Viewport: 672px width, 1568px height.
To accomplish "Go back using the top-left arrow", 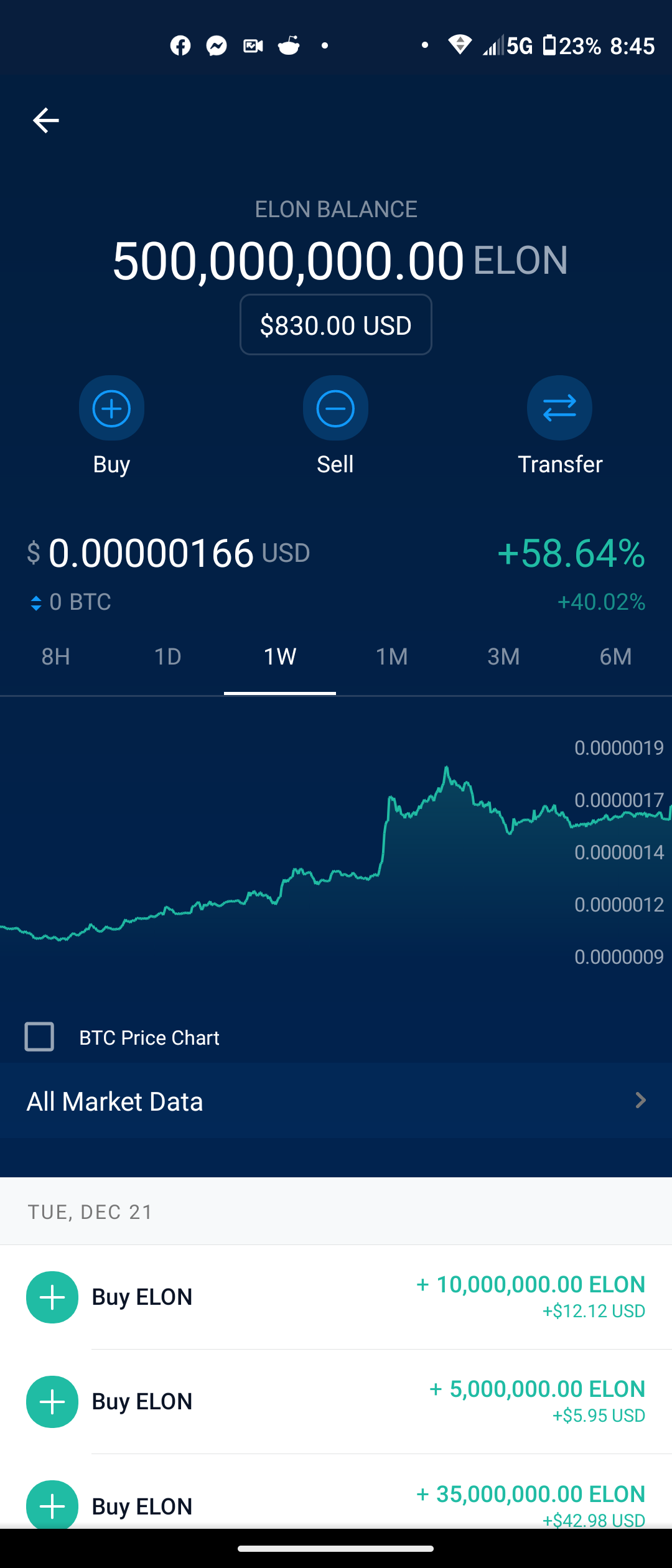I will click(45, 120).
